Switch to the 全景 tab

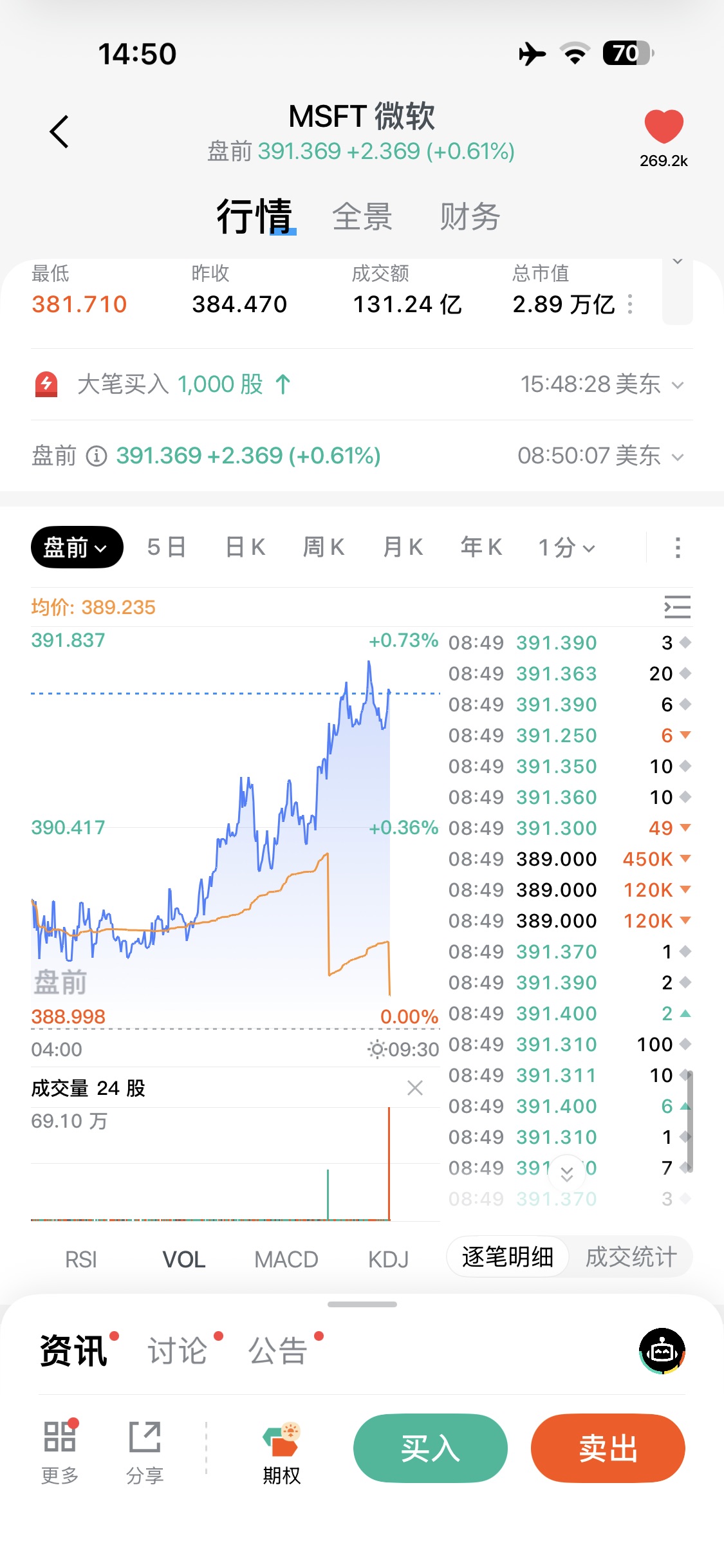click(362, 216)
